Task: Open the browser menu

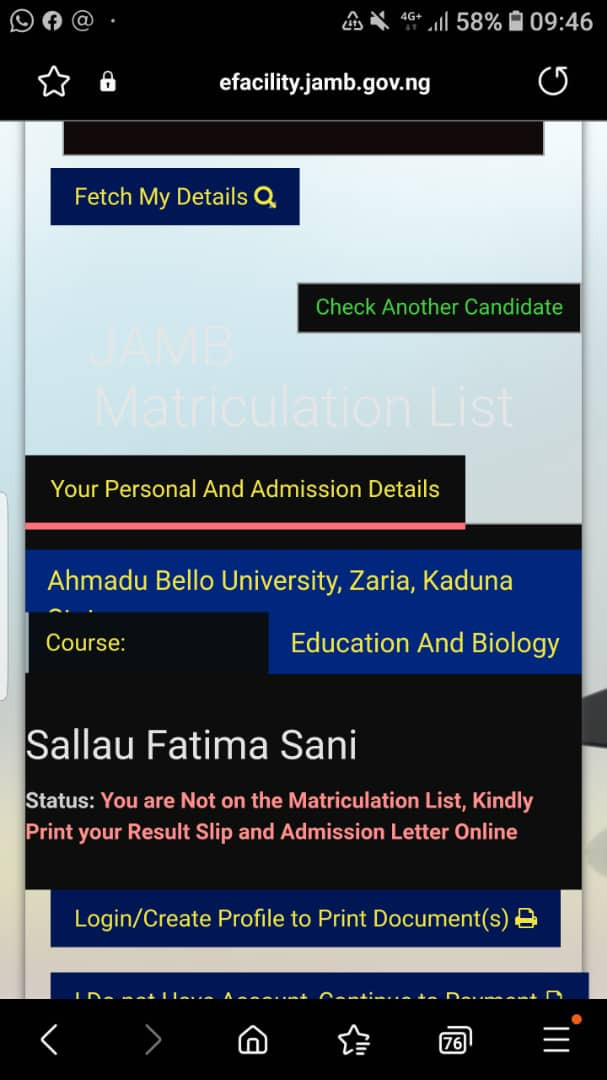Action: tap(556, 1041)
